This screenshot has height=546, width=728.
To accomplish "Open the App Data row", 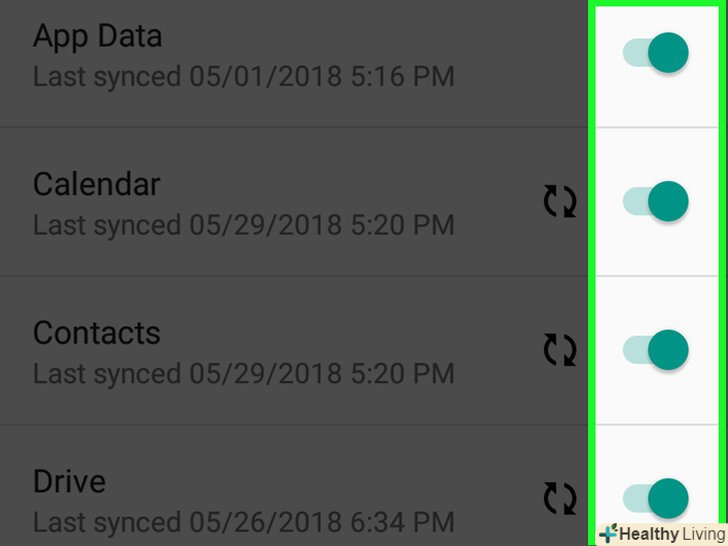I will (x=243, y=56).
